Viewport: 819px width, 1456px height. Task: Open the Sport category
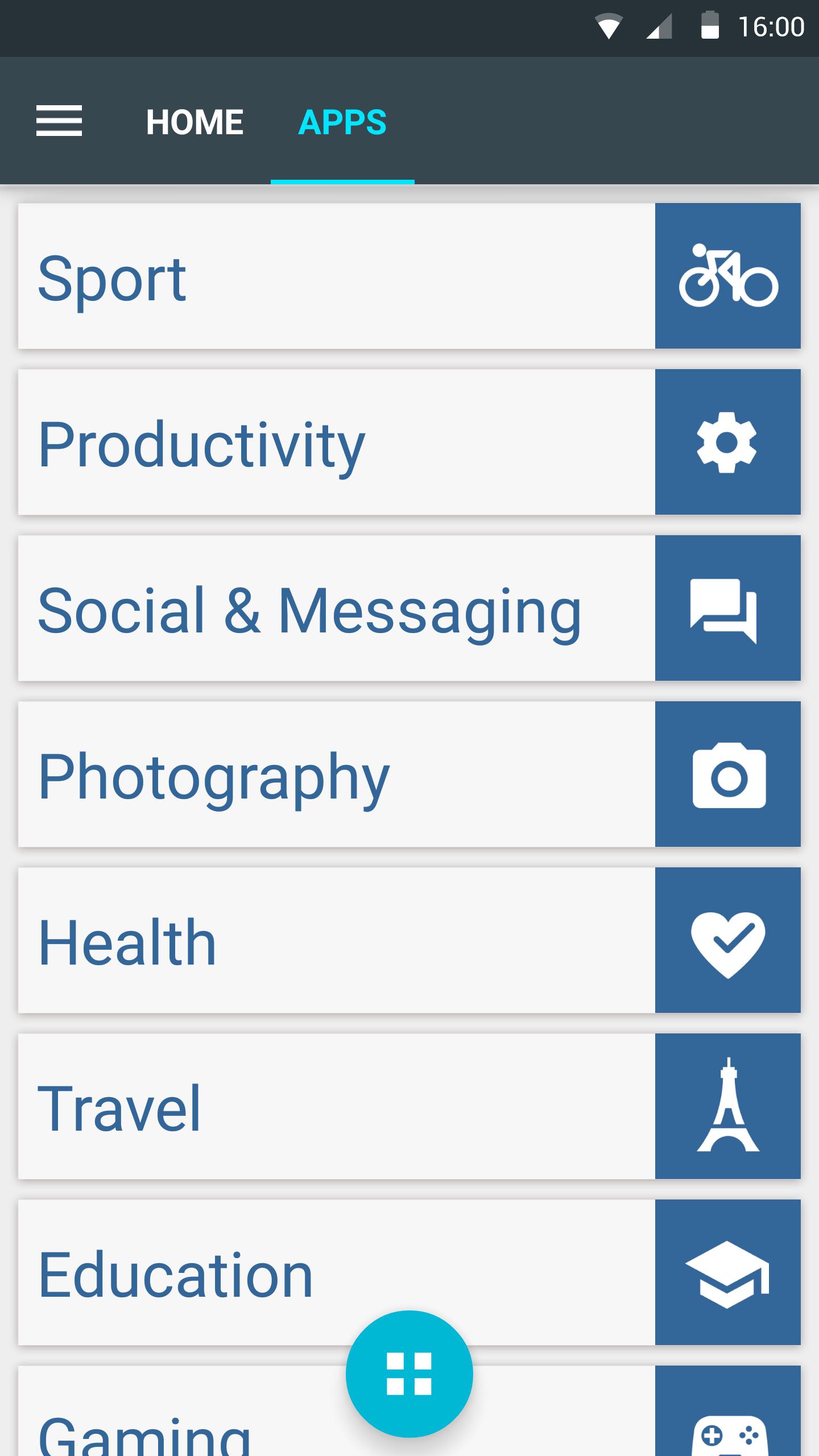pyautogui.click(x=337, y=276)
